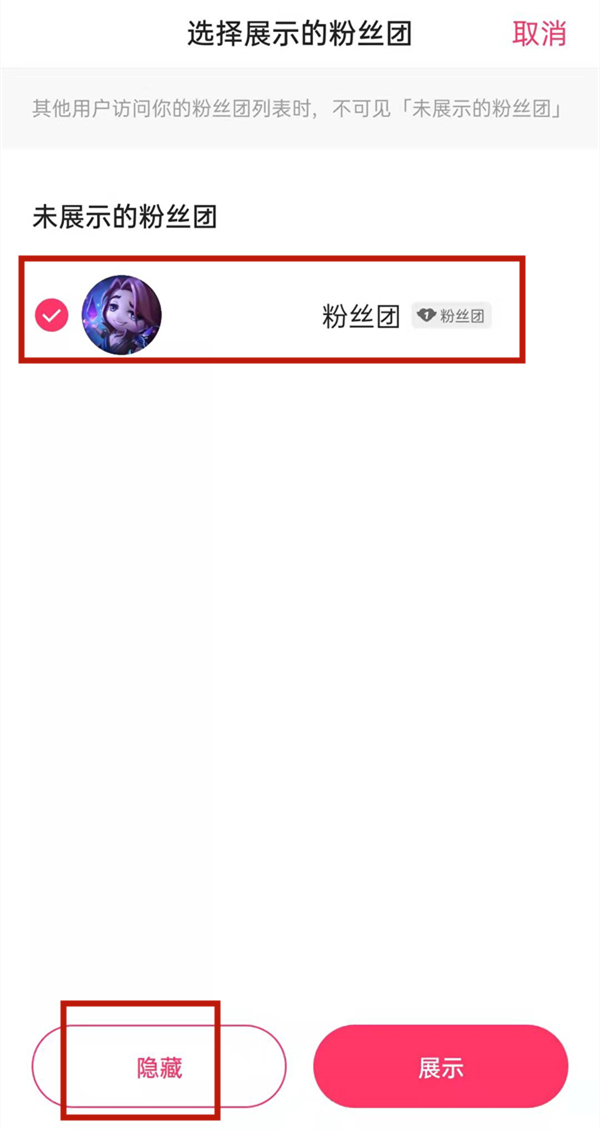Image resolution: width=600 pixels, height=1130 pixels.
Task: Tap the 隐藏 button
Action: tap(160, 1067)
